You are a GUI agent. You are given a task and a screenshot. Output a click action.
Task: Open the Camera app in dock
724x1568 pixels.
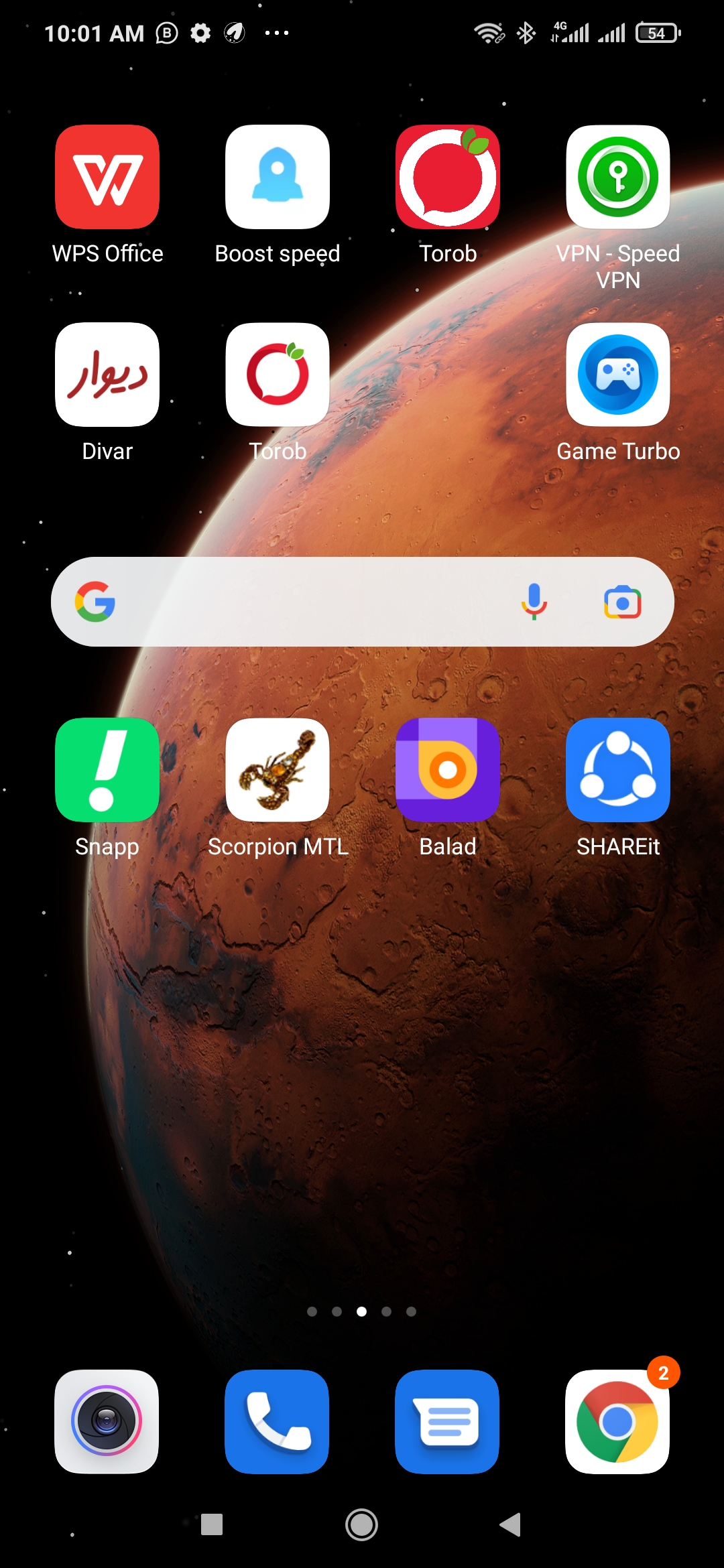[107, 1421]
